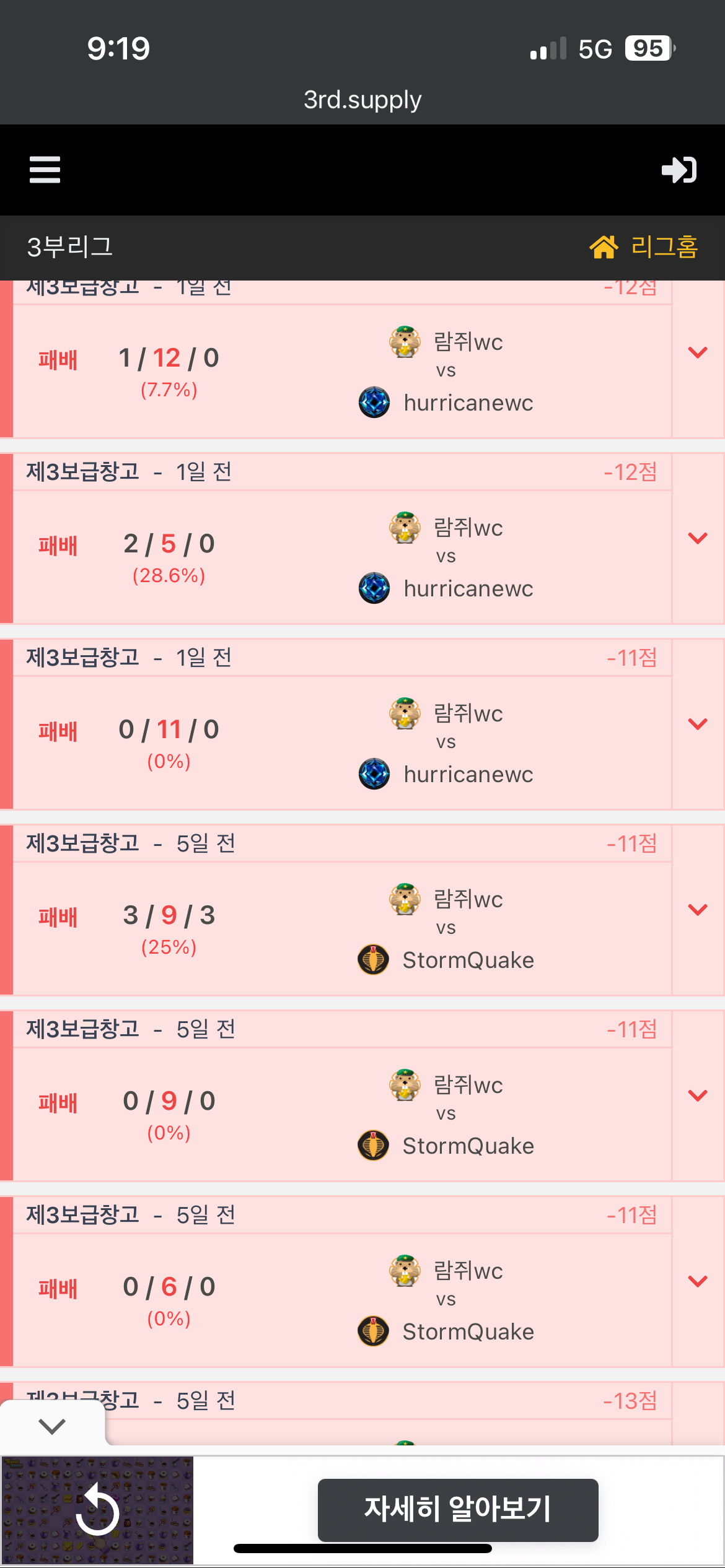Tap the login arrow icon
The image size is (725, 1568).
click(679, 170)
